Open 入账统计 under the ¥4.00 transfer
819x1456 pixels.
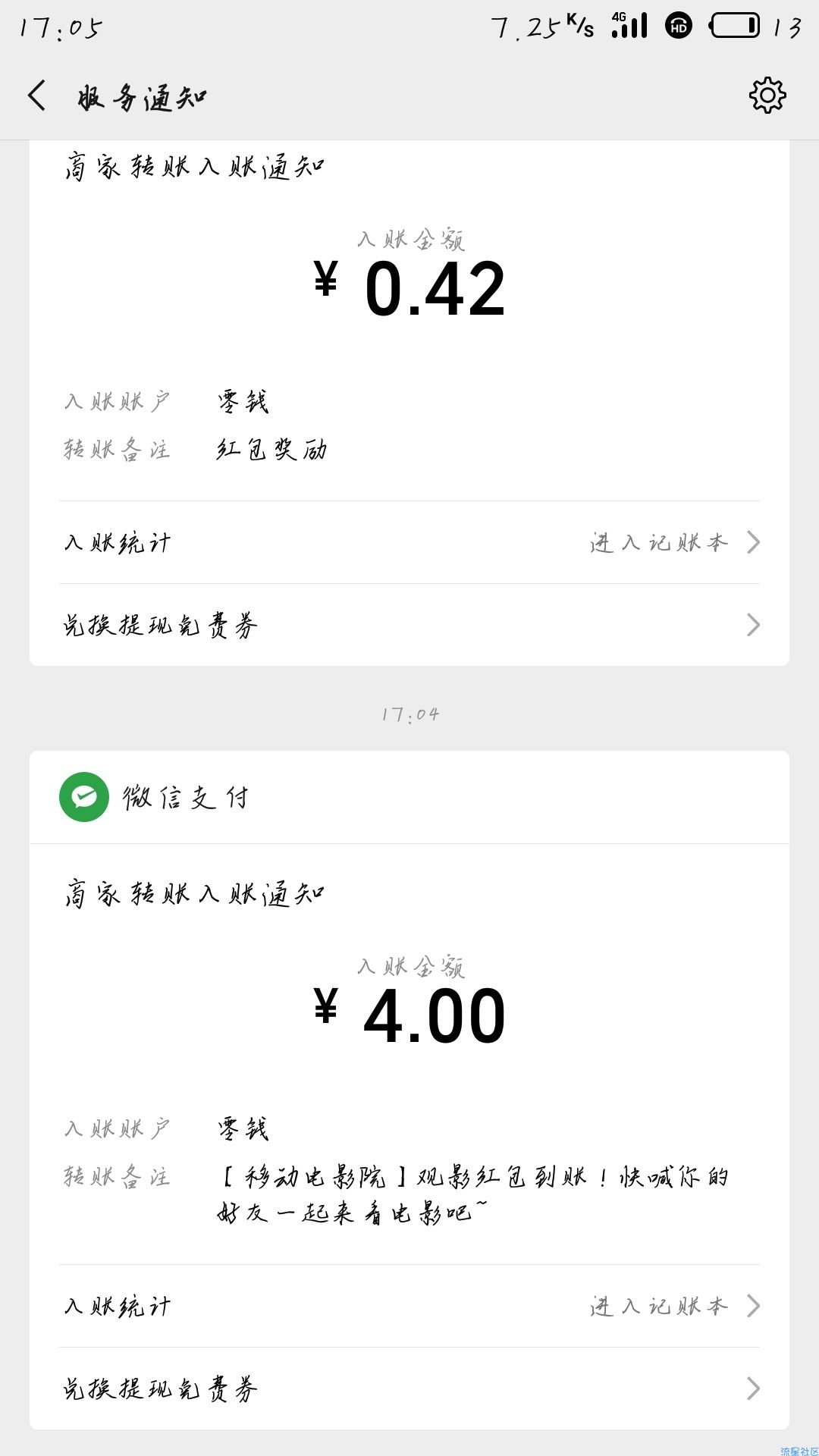point(409,1306)
